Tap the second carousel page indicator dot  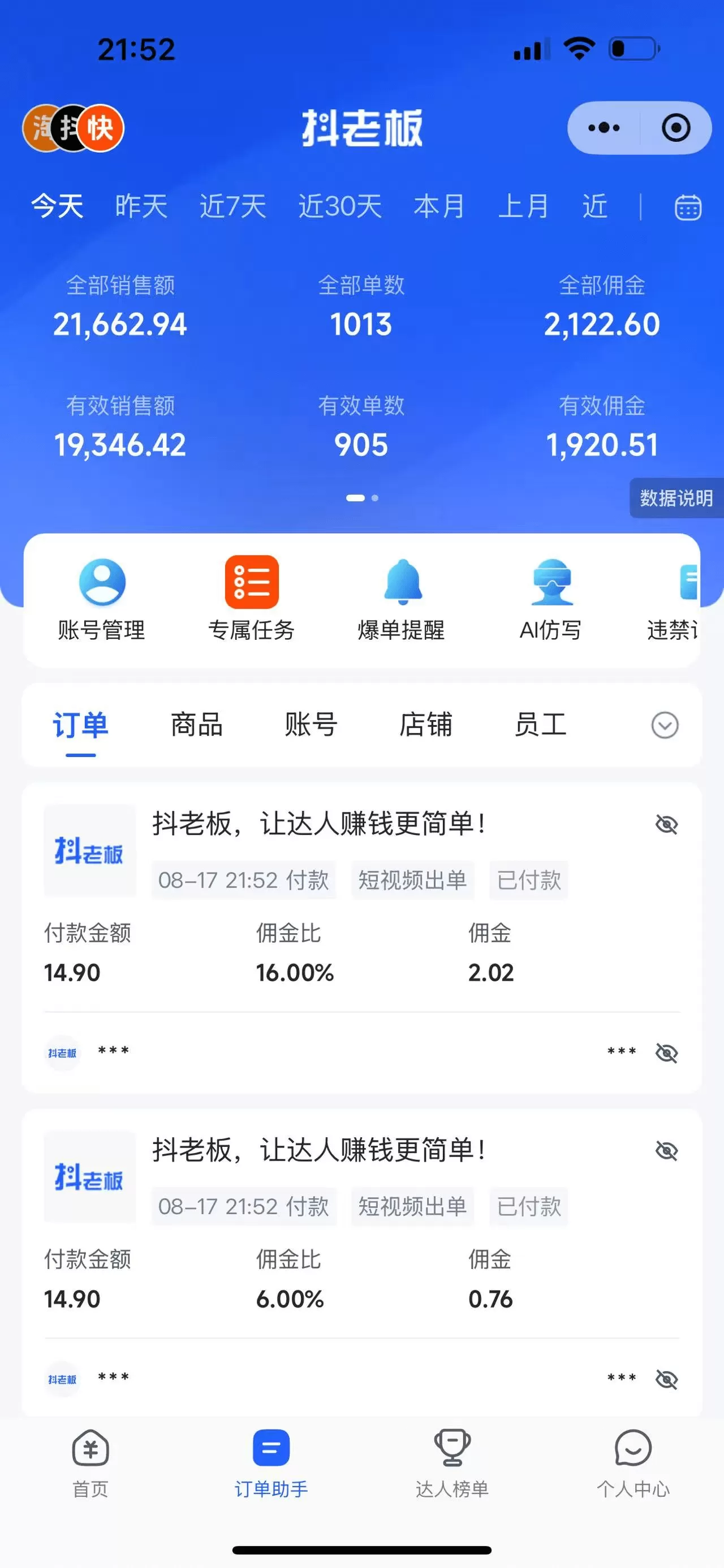375,498
